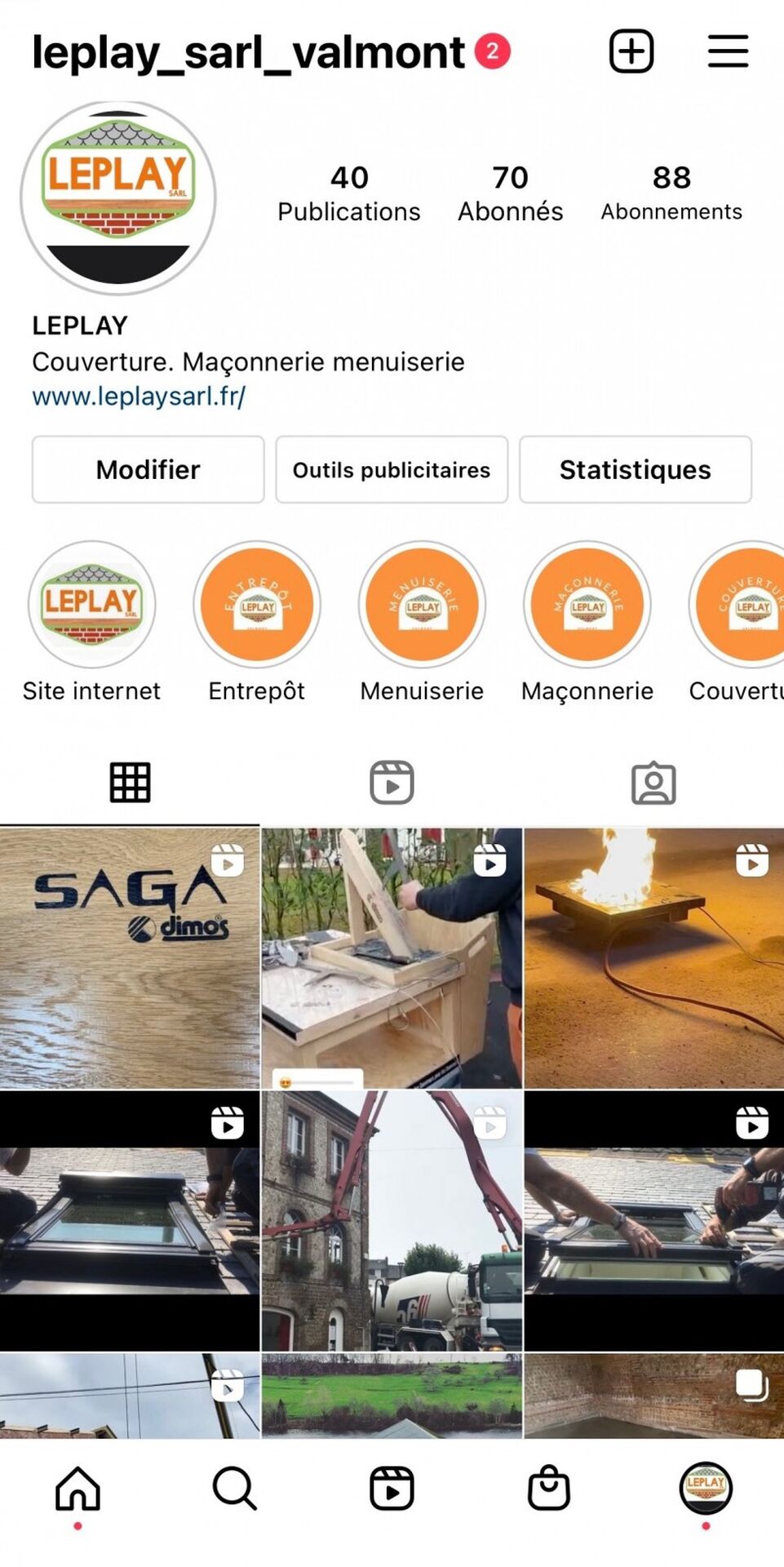Open the concrete mixer truck reel

point(392,1221)
